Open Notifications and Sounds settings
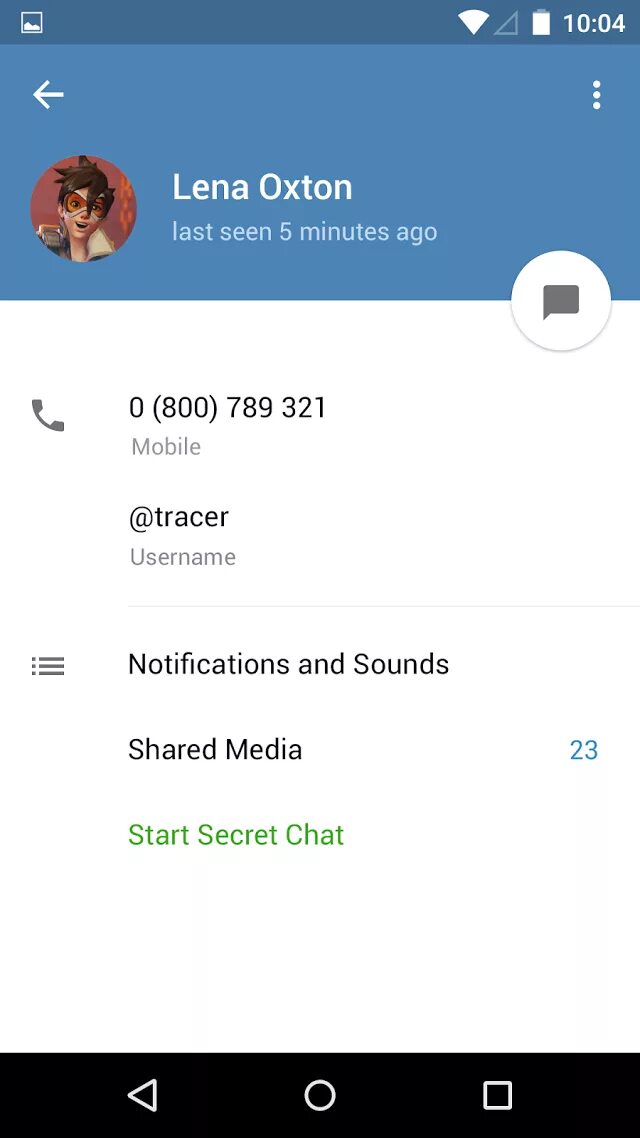The height and width of the screenshot is (1138, 640). tap(320, 665)
